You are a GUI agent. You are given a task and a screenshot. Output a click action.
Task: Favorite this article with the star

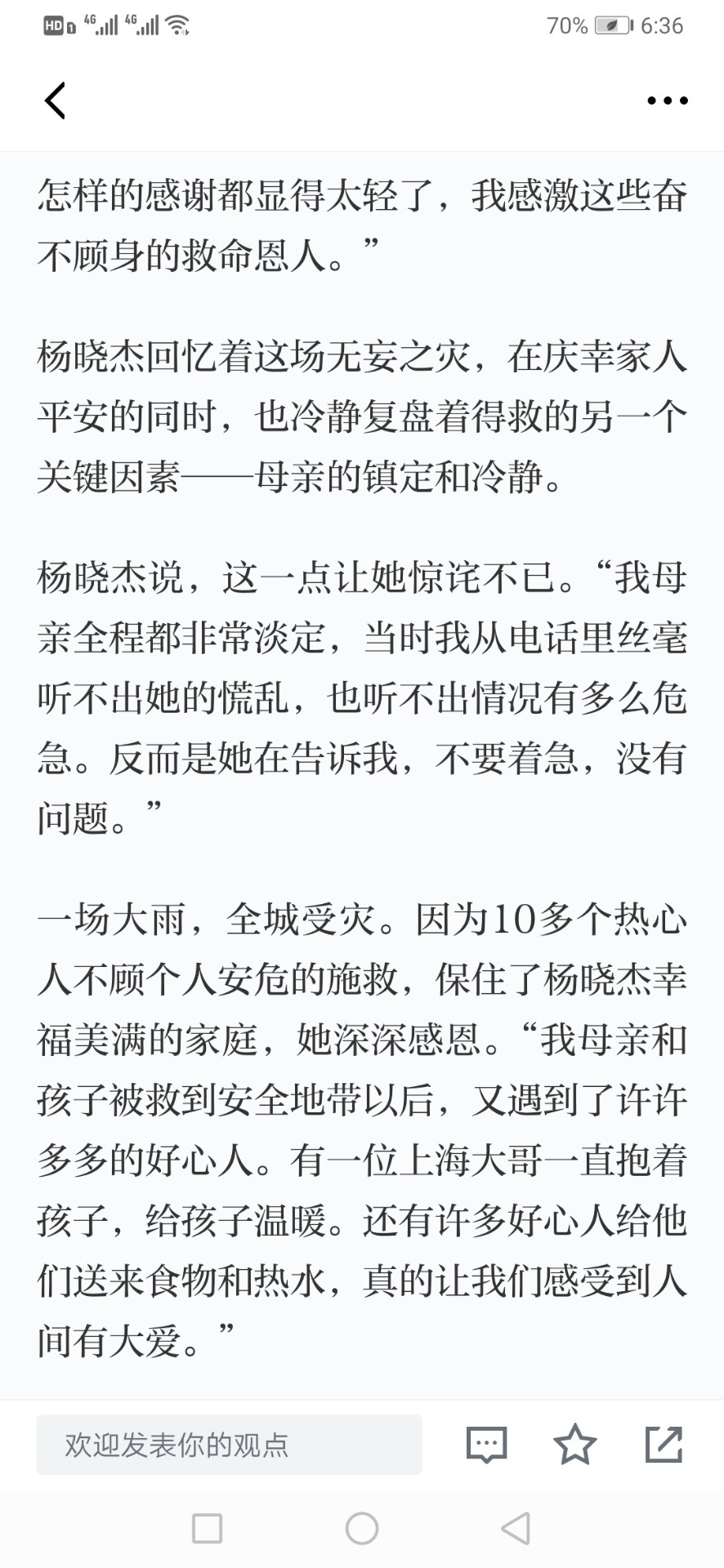click(x=575, y=1444)
